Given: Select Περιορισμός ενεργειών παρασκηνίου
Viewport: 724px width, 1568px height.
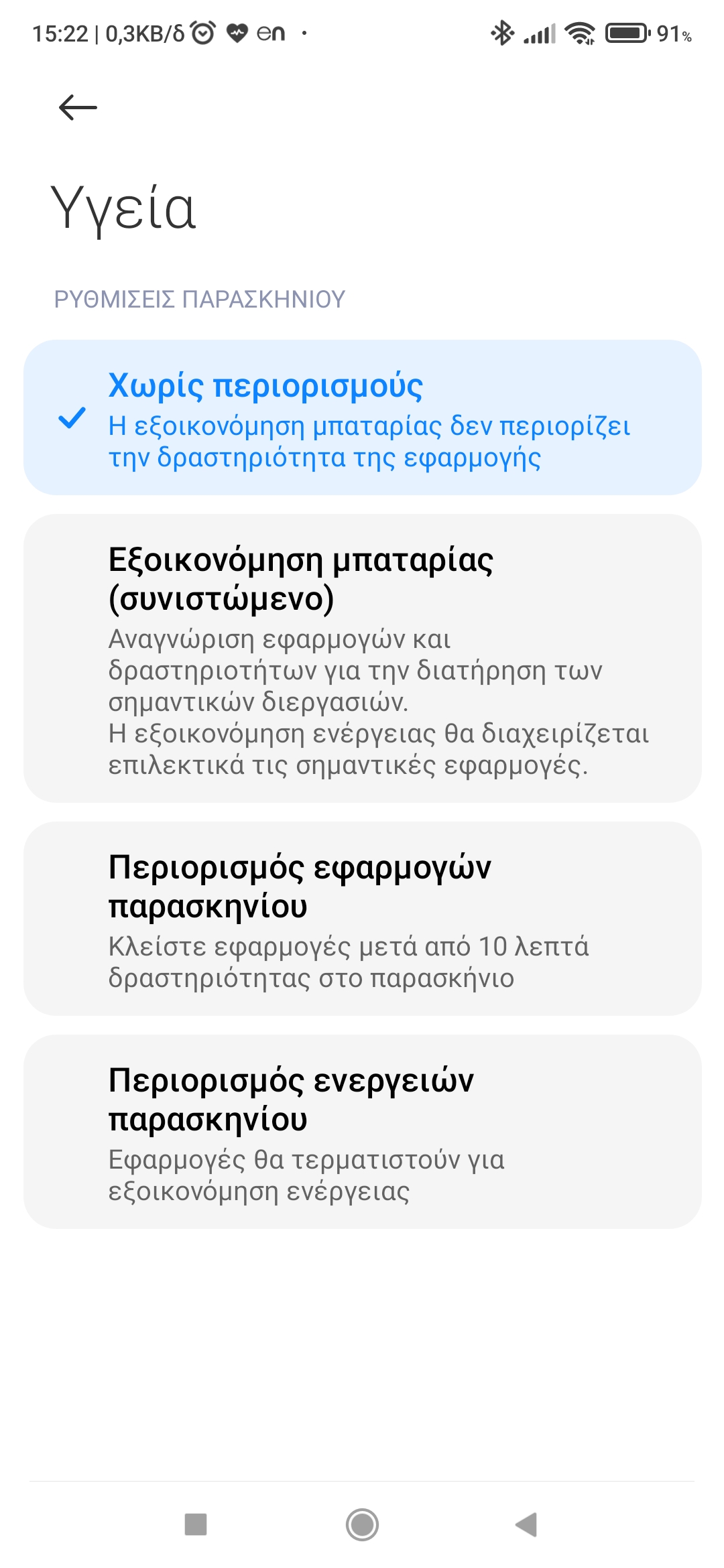Looking at the screenshot, I should pos(362,1131).
